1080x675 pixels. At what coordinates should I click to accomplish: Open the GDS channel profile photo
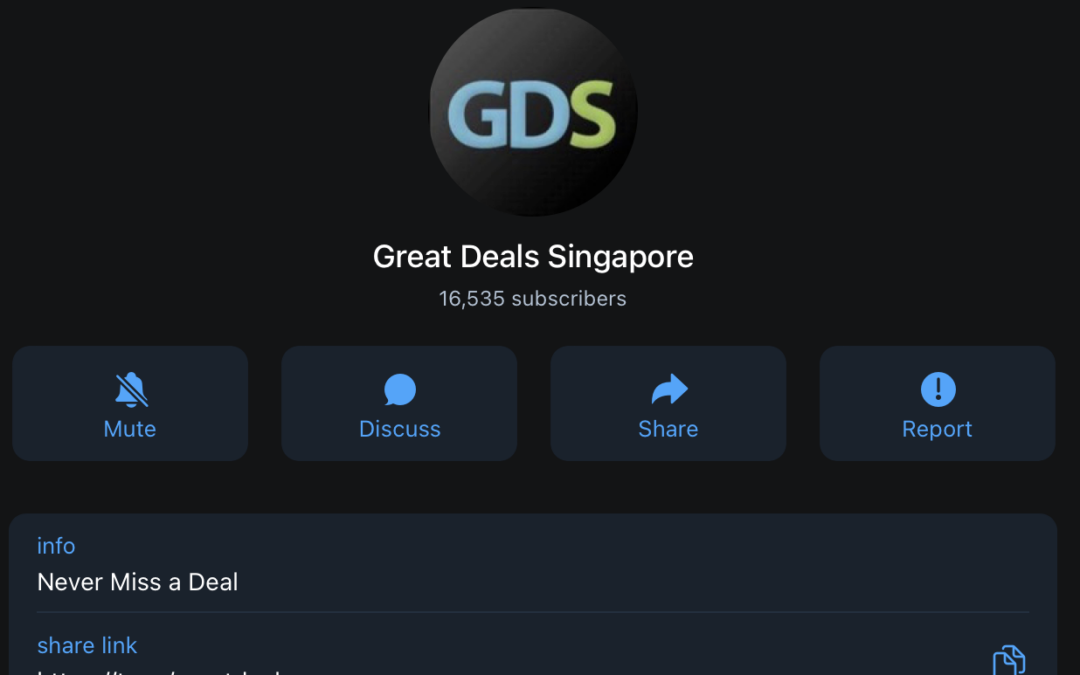pyautogui.click(x=534, y=112)
